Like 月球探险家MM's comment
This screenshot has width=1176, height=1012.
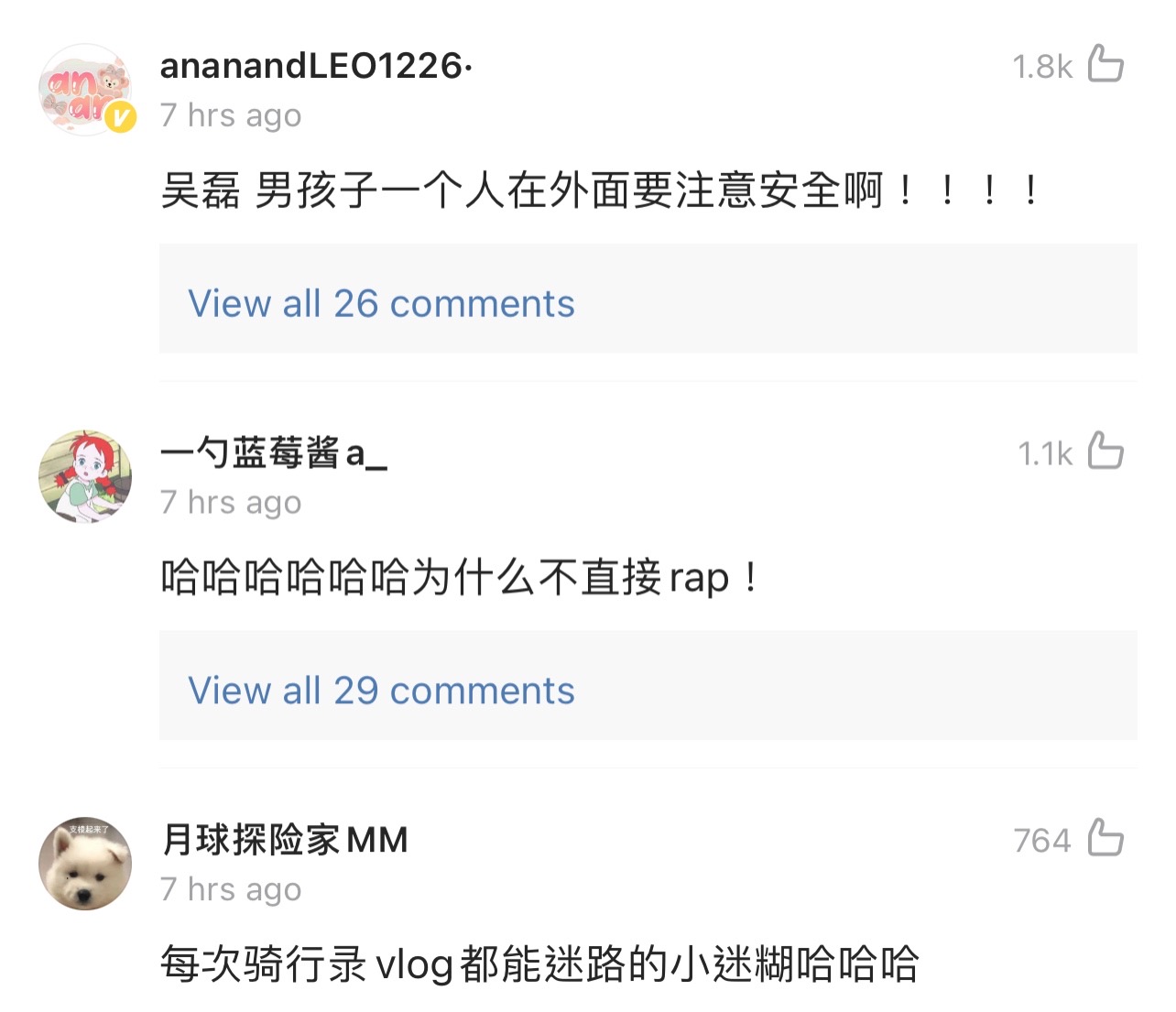(1105, 838)
